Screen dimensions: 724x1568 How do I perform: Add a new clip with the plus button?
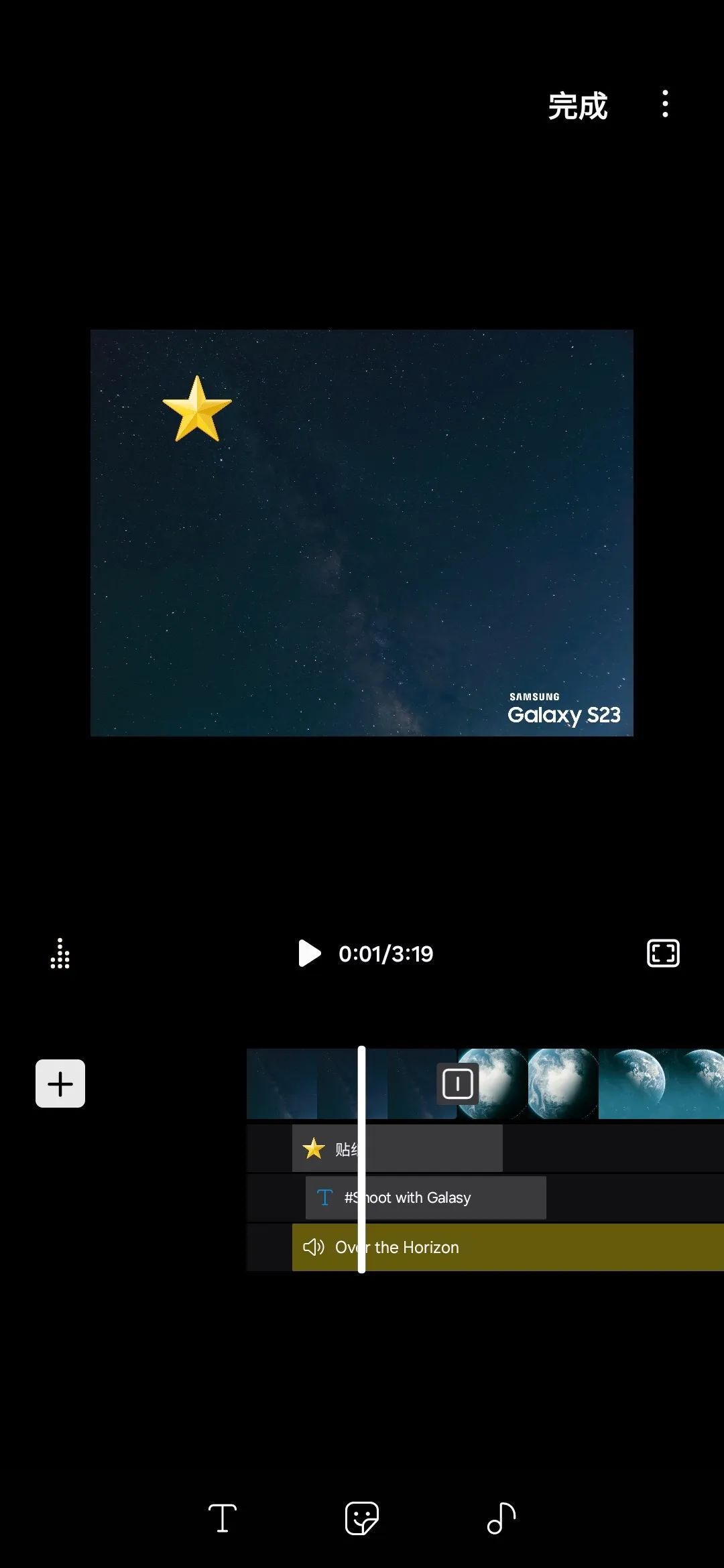[60, 1084]
